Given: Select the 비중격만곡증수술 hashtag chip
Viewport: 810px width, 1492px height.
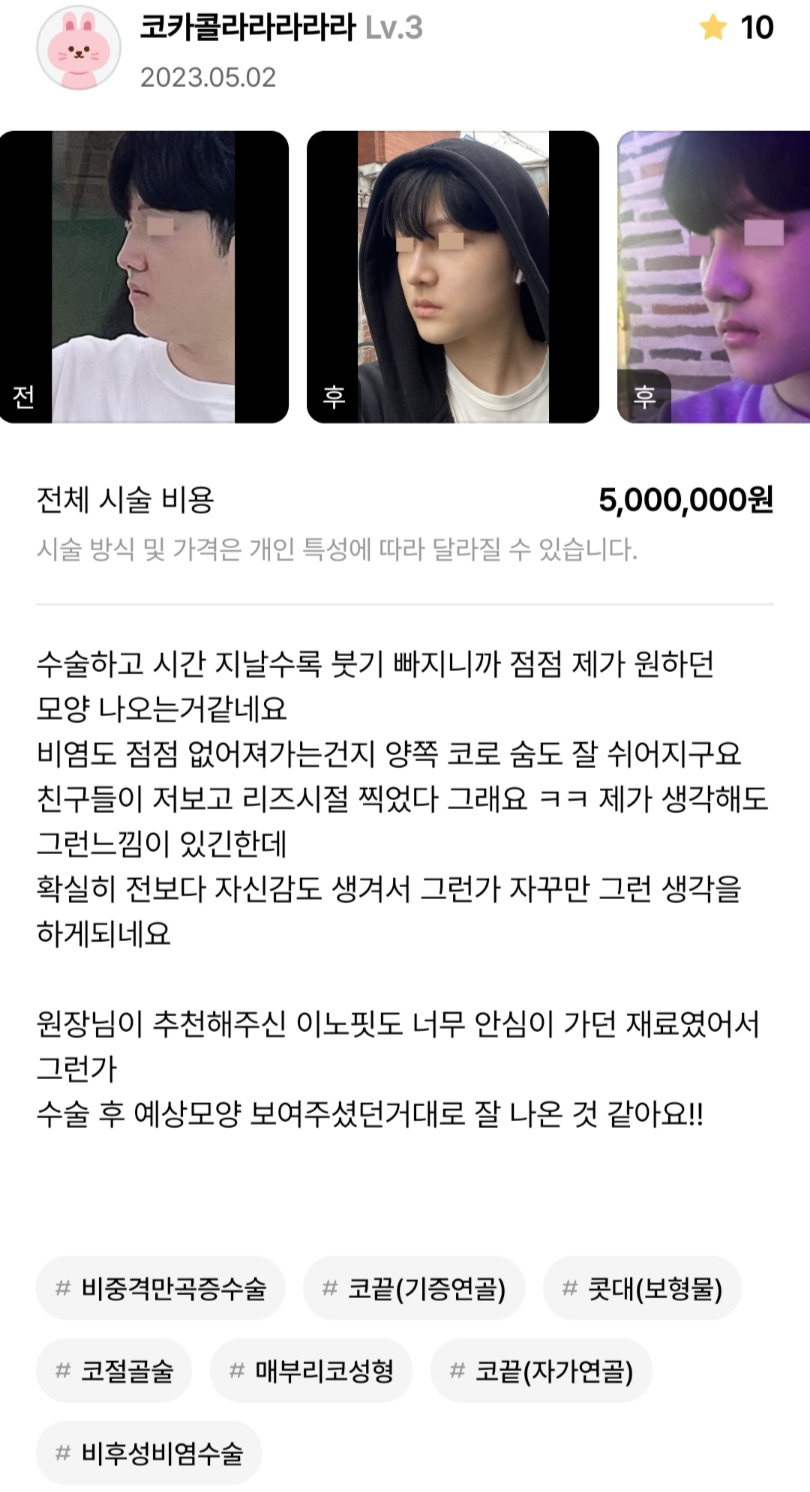Looking at the screenshot, I should click(x=160, y=1288).
